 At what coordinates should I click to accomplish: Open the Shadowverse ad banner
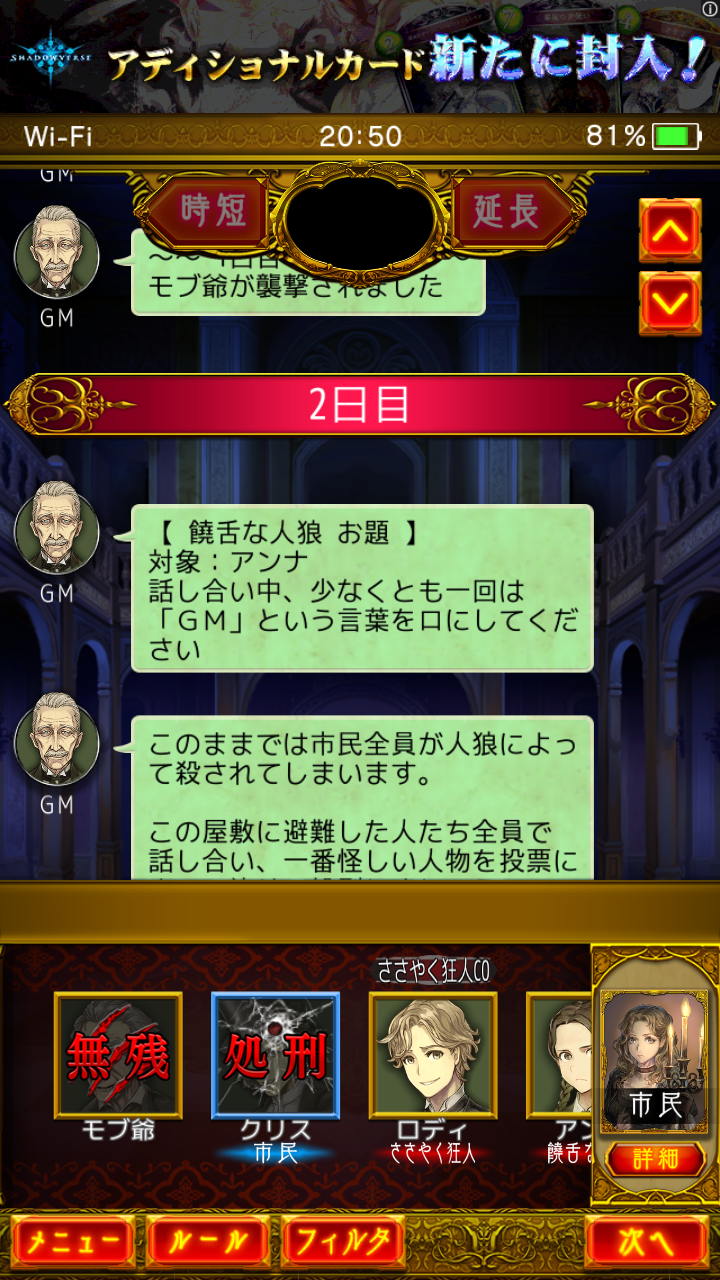(x=360, y=58)
